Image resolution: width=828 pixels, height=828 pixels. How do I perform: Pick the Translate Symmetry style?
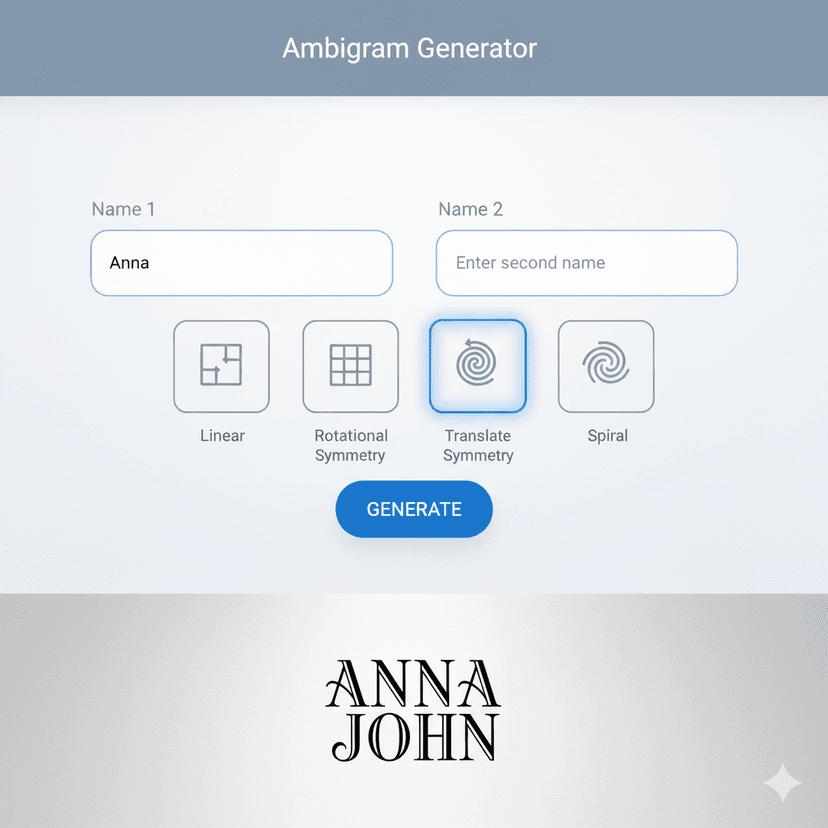click(x=478, y=366)
